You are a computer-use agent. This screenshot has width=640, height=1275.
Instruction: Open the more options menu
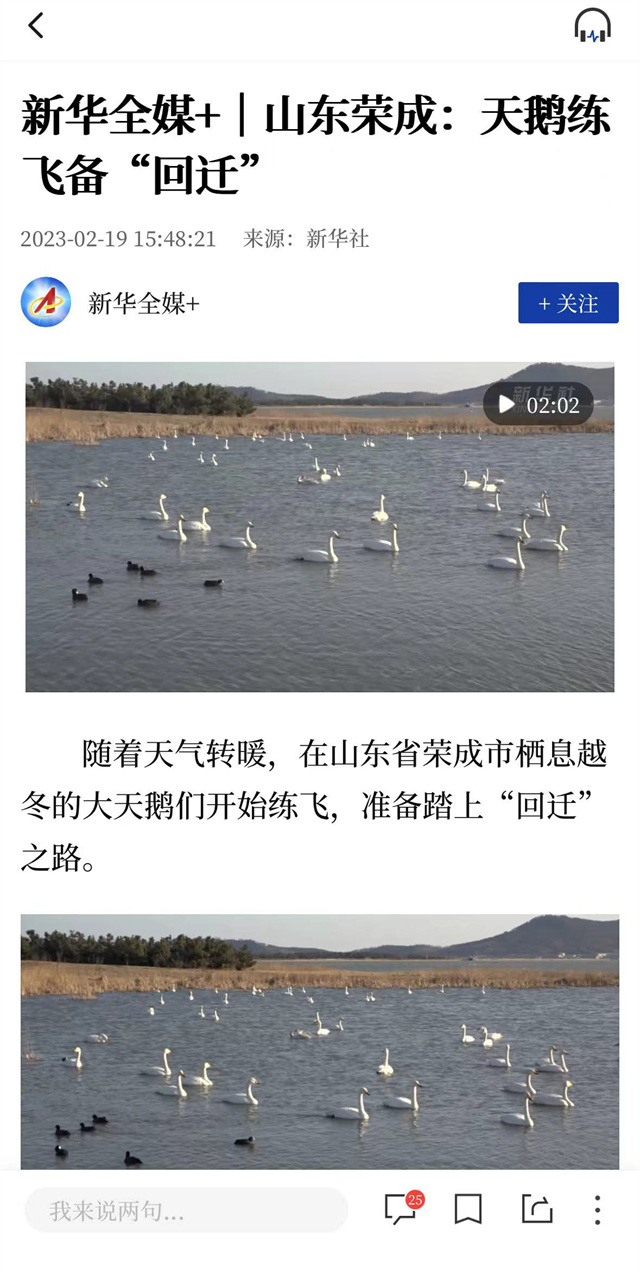597,1209
